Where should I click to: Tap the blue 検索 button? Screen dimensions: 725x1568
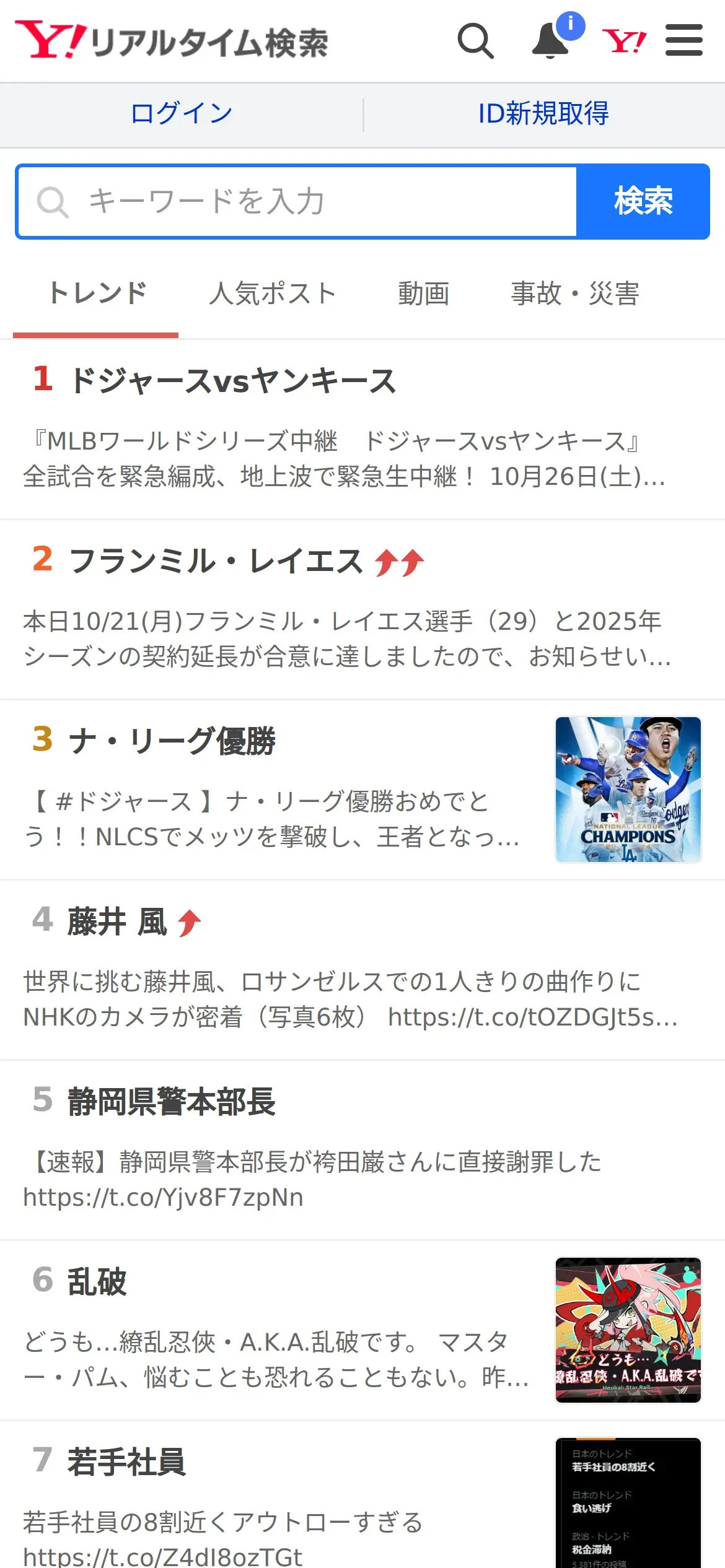pyautogui.click(x=643, y=201)
